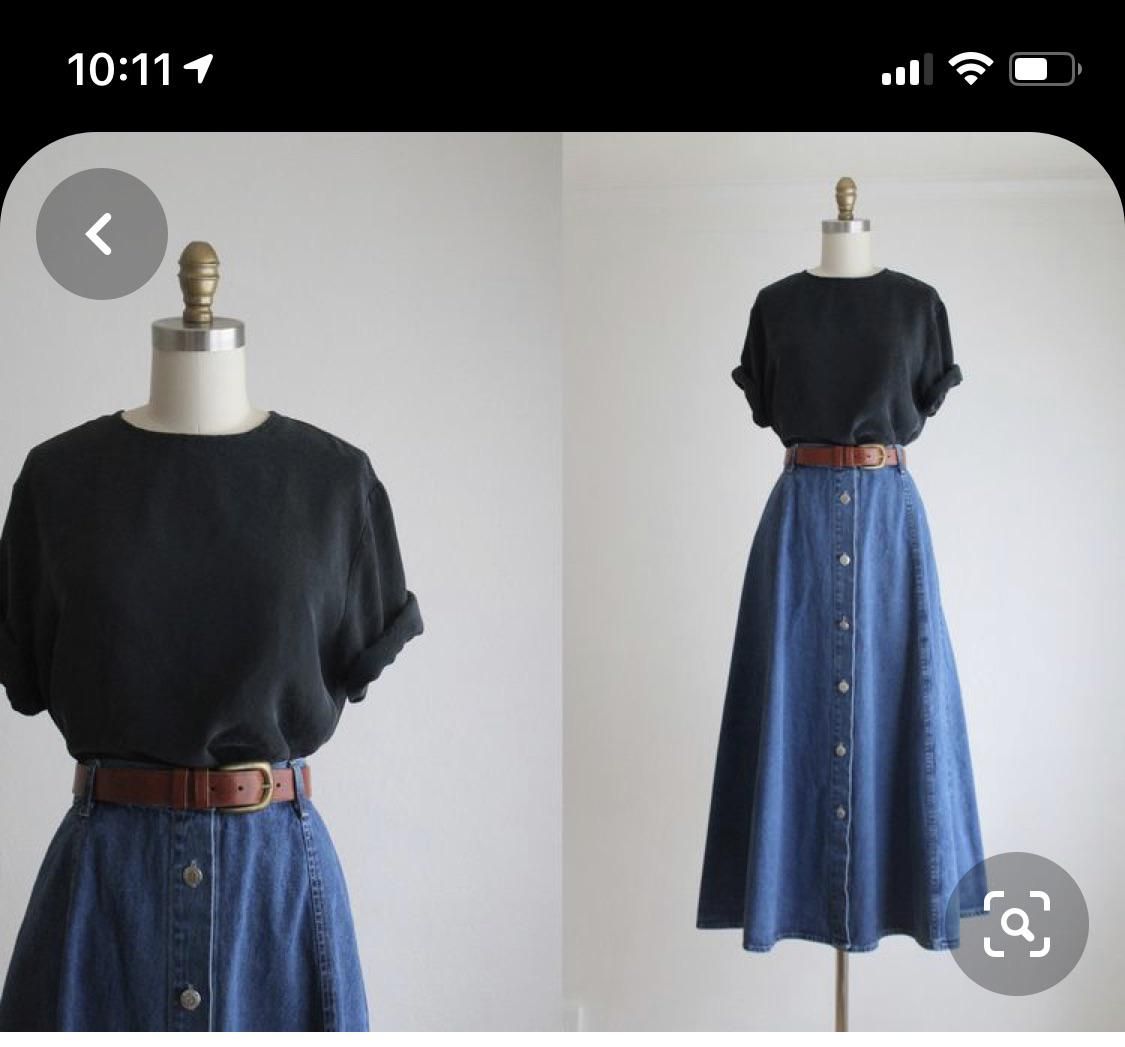1125x1047 pixels.
Task: Go back using the arrow button
Action: pos(101,234)
